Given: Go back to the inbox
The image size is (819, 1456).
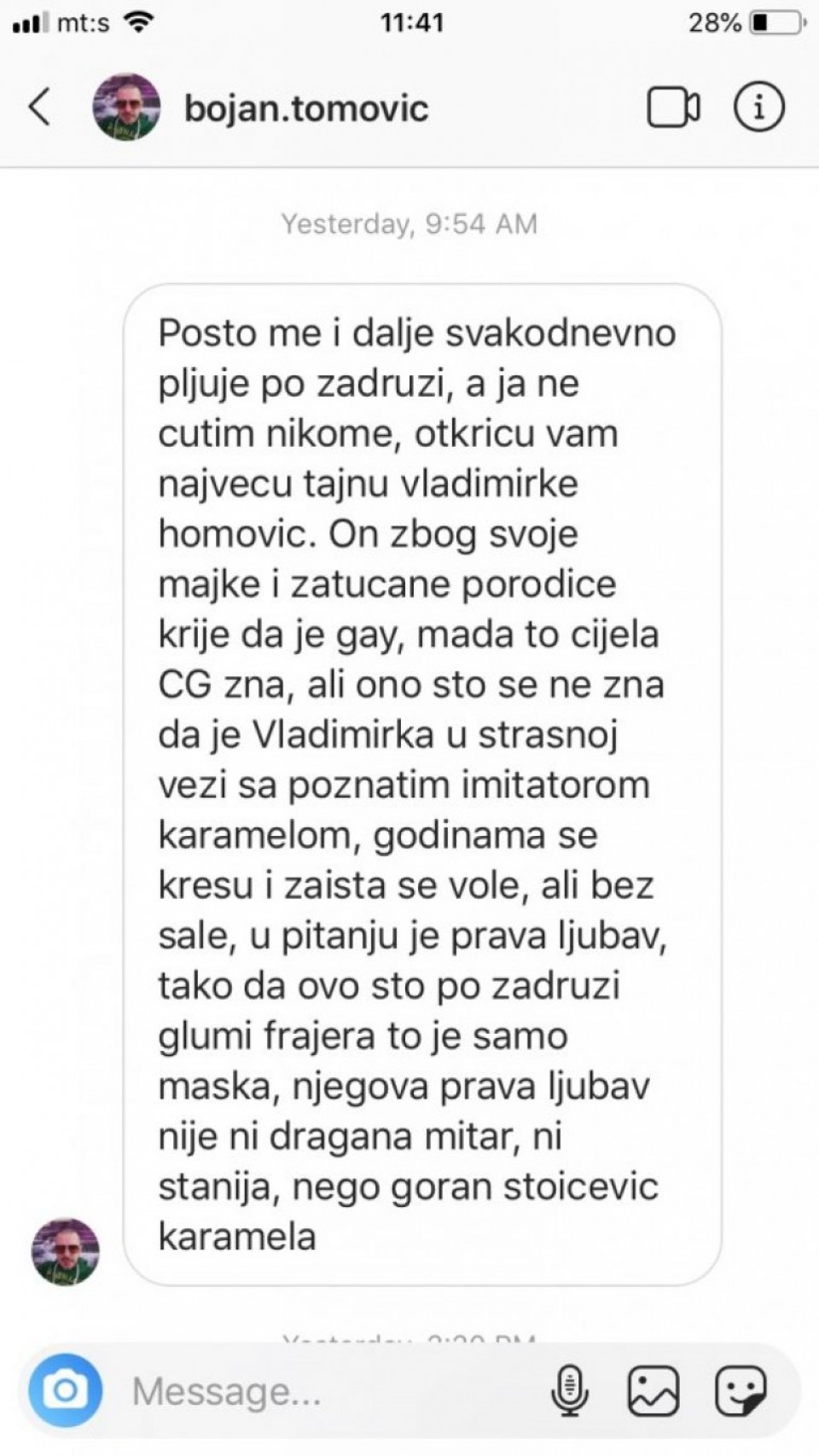Looking at the screenshot, I should point(39,107).
